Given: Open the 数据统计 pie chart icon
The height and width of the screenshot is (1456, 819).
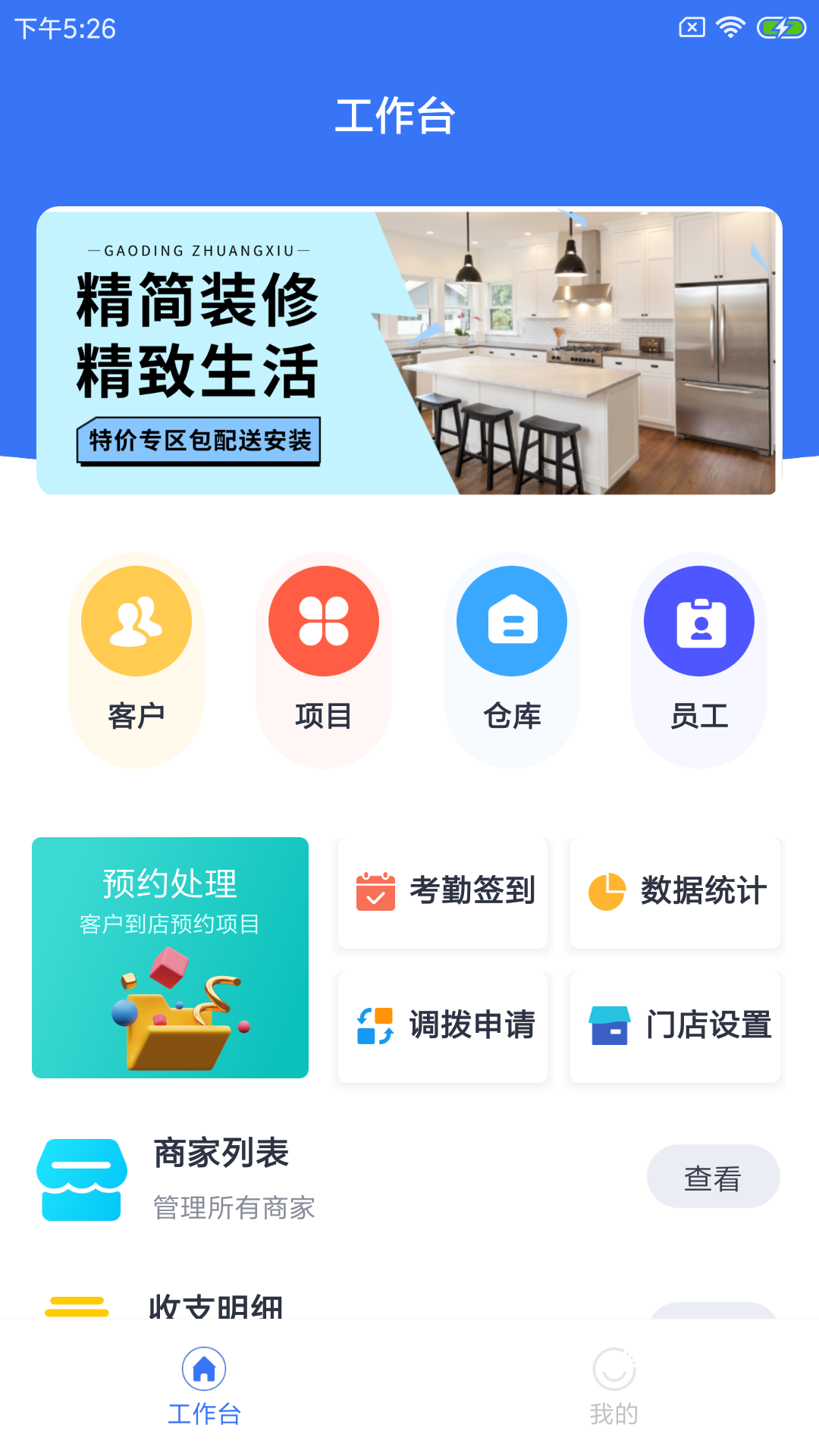Looking at the screenshot, I should (607, 893).
